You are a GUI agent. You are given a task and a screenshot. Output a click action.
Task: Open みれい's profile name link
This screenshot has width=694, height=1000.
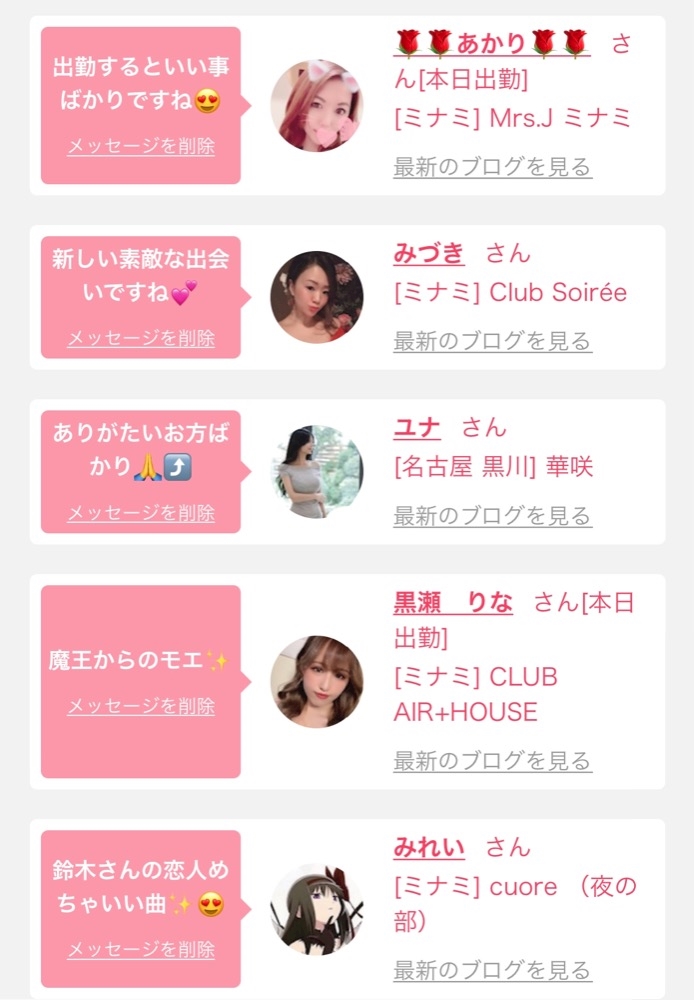(429, 848)
